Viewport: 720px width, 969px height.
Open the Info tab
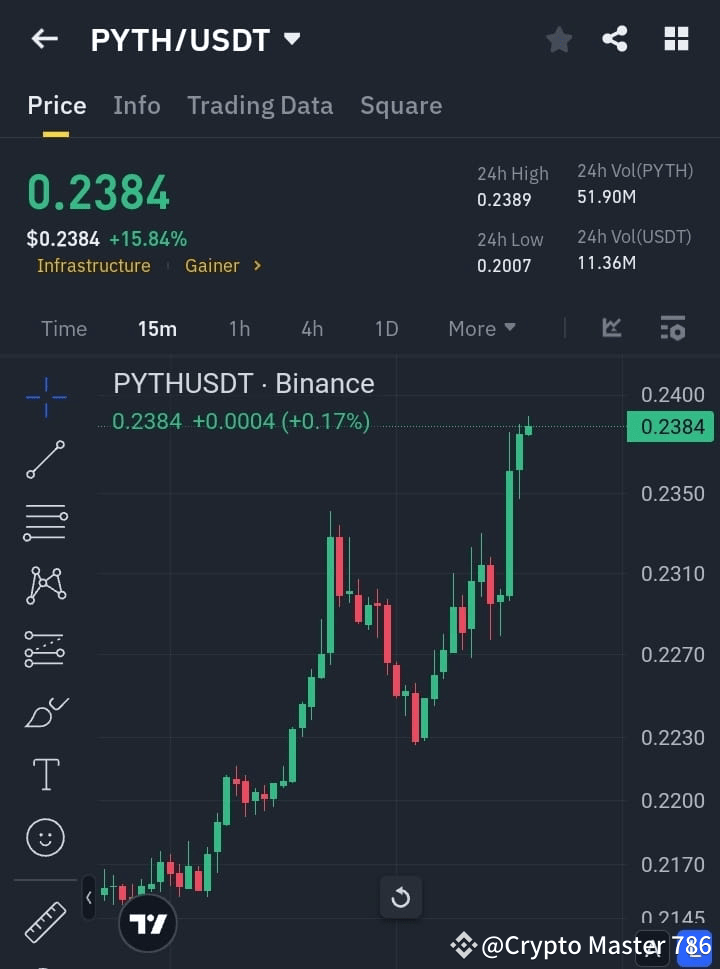137,105
